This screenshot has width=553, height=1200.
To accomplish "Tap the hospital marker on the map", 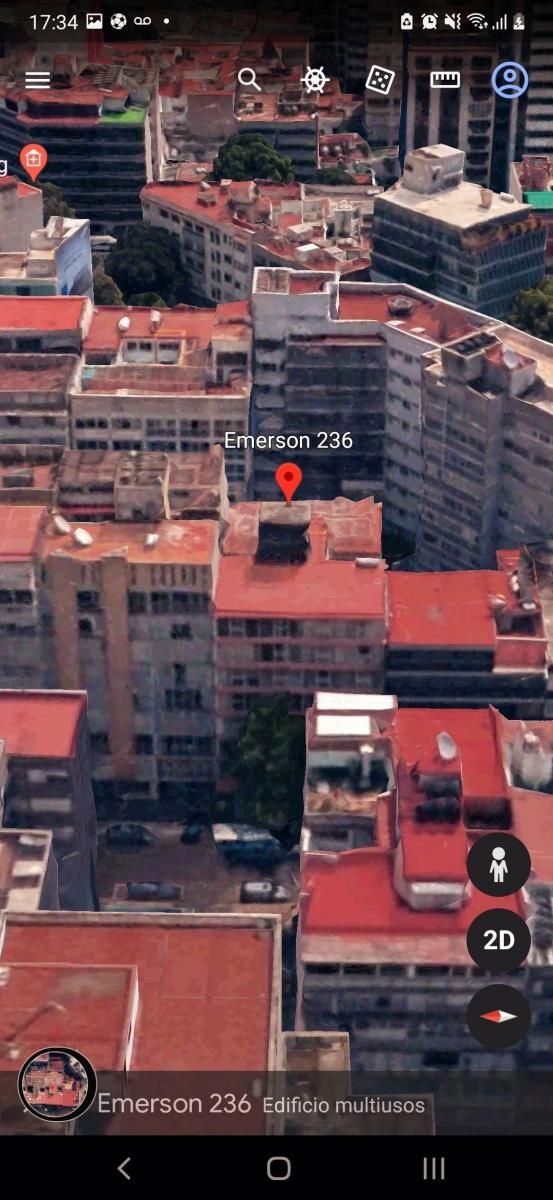I will tap(34, 161).
